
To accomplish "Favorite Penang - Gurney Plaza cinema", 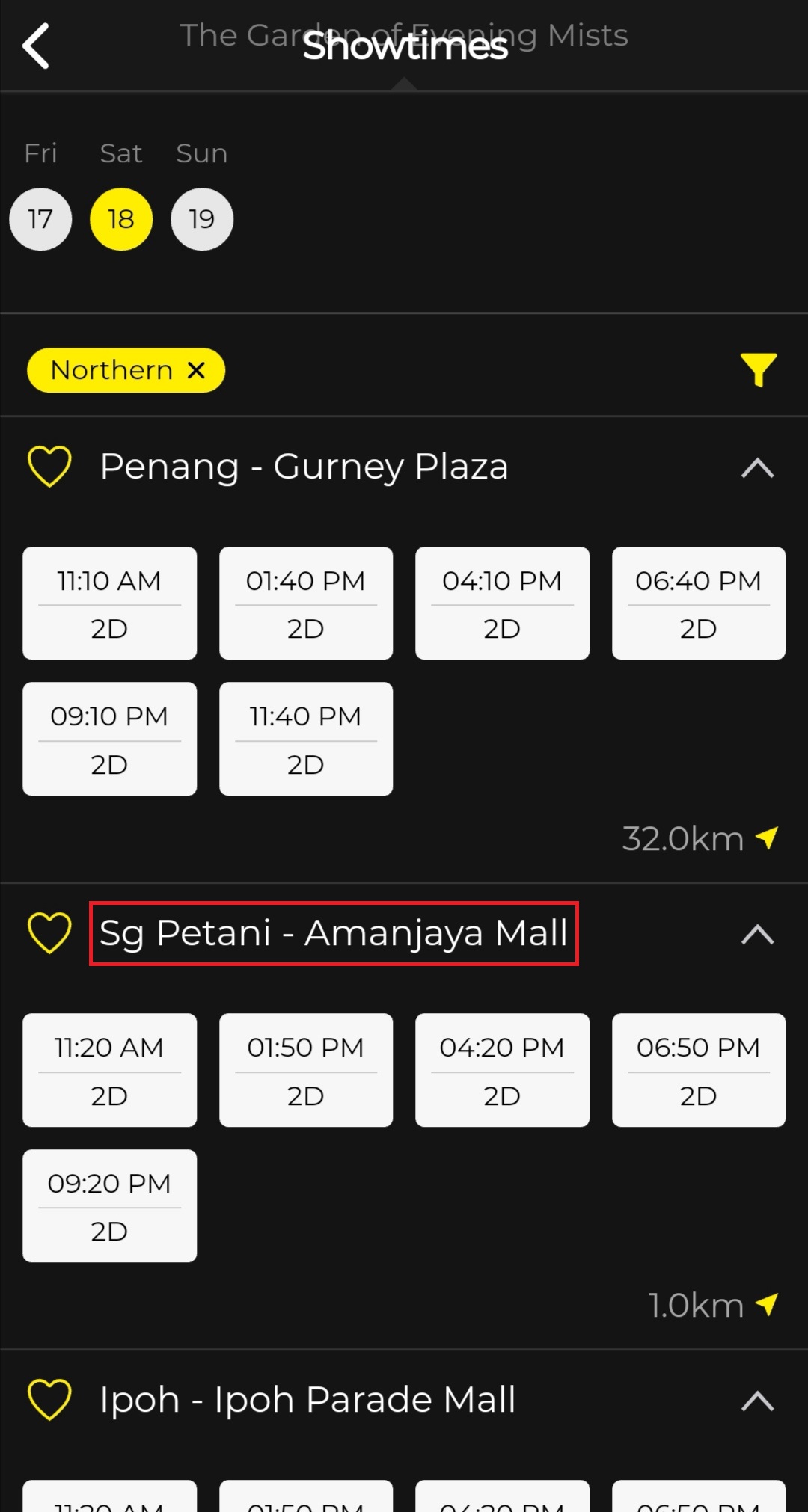I will (49, 467).
